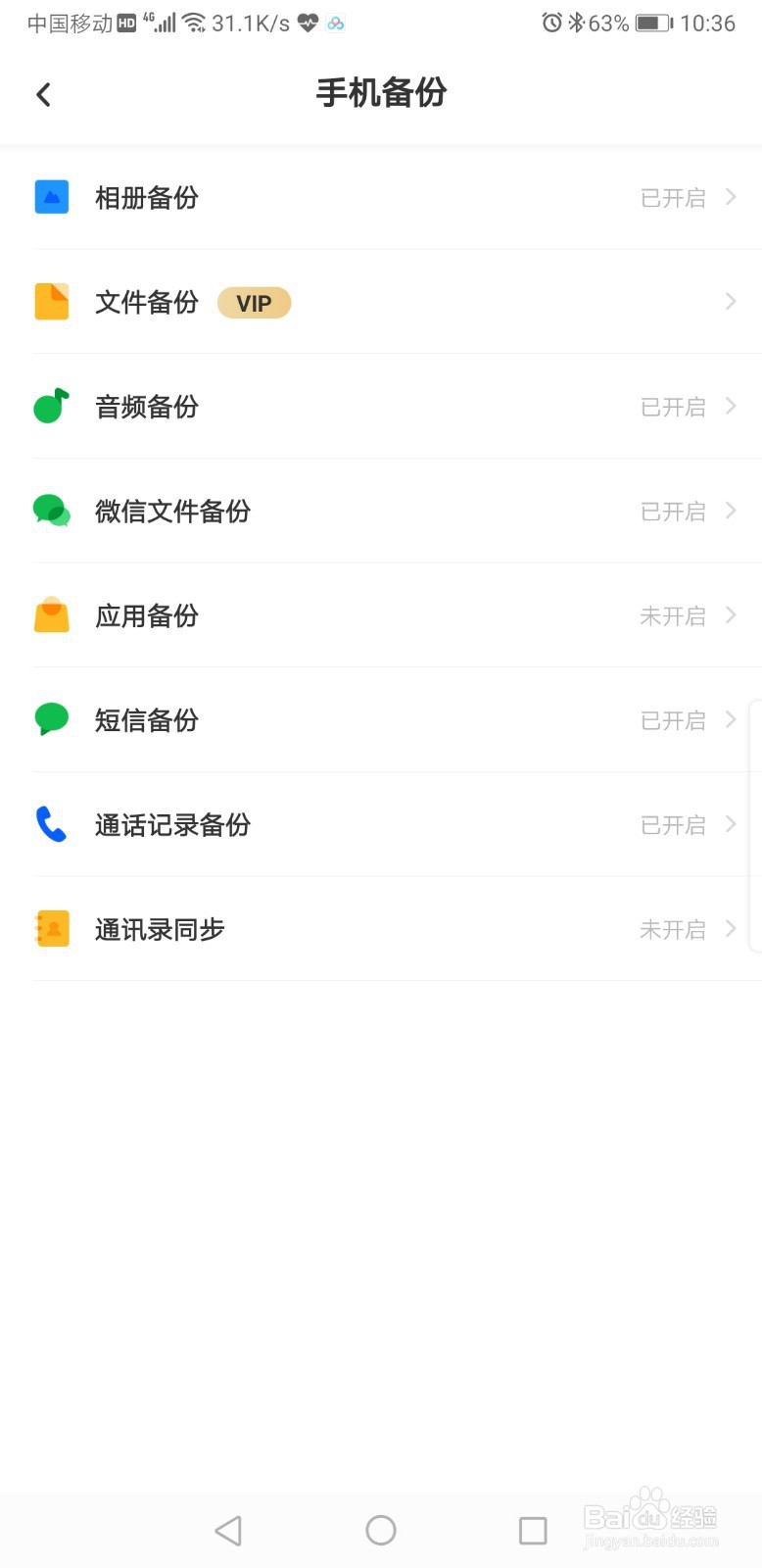Tap the system home button
The width and height of the screenshot is (762, 1568).
381,1530
